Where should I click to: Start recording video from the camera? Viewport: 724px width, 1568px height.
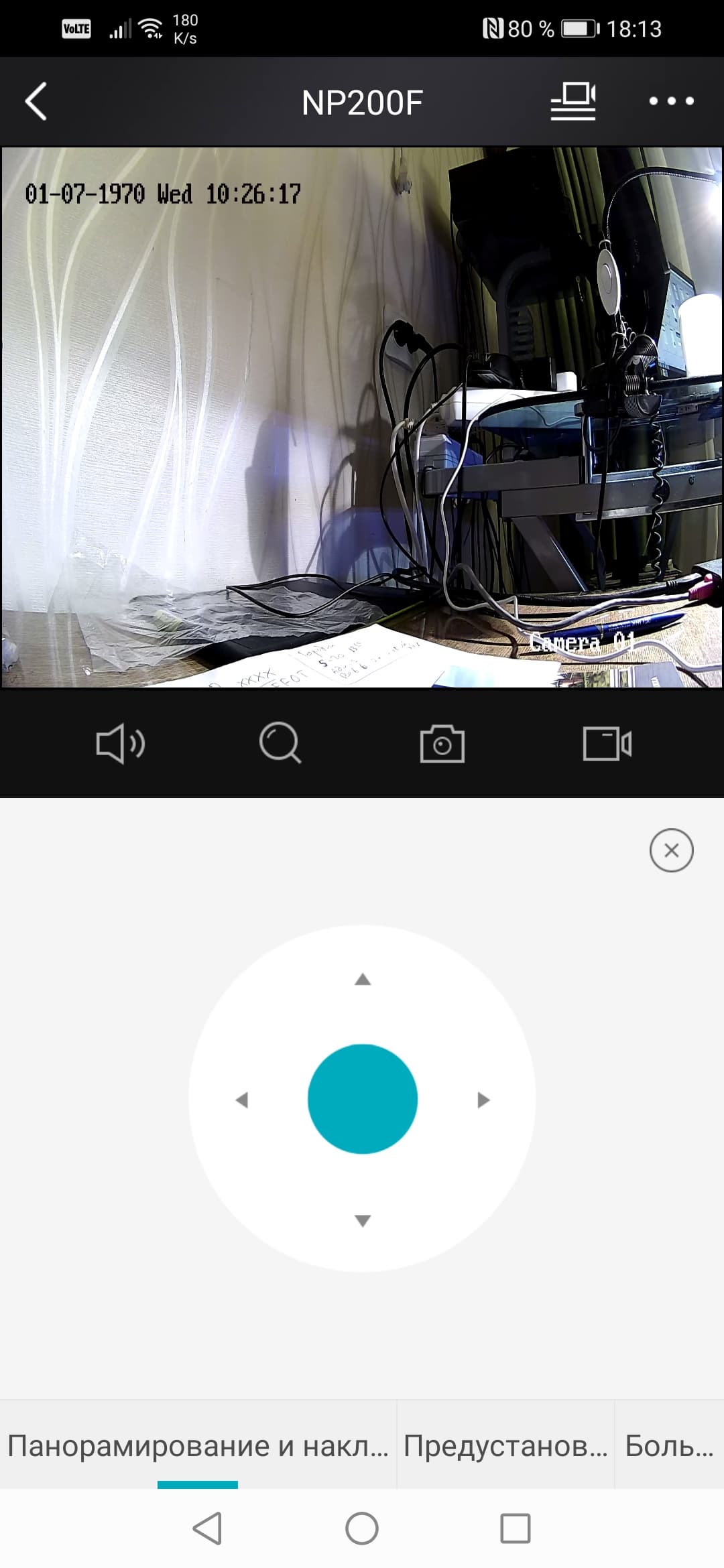click(x=607, y=743)
